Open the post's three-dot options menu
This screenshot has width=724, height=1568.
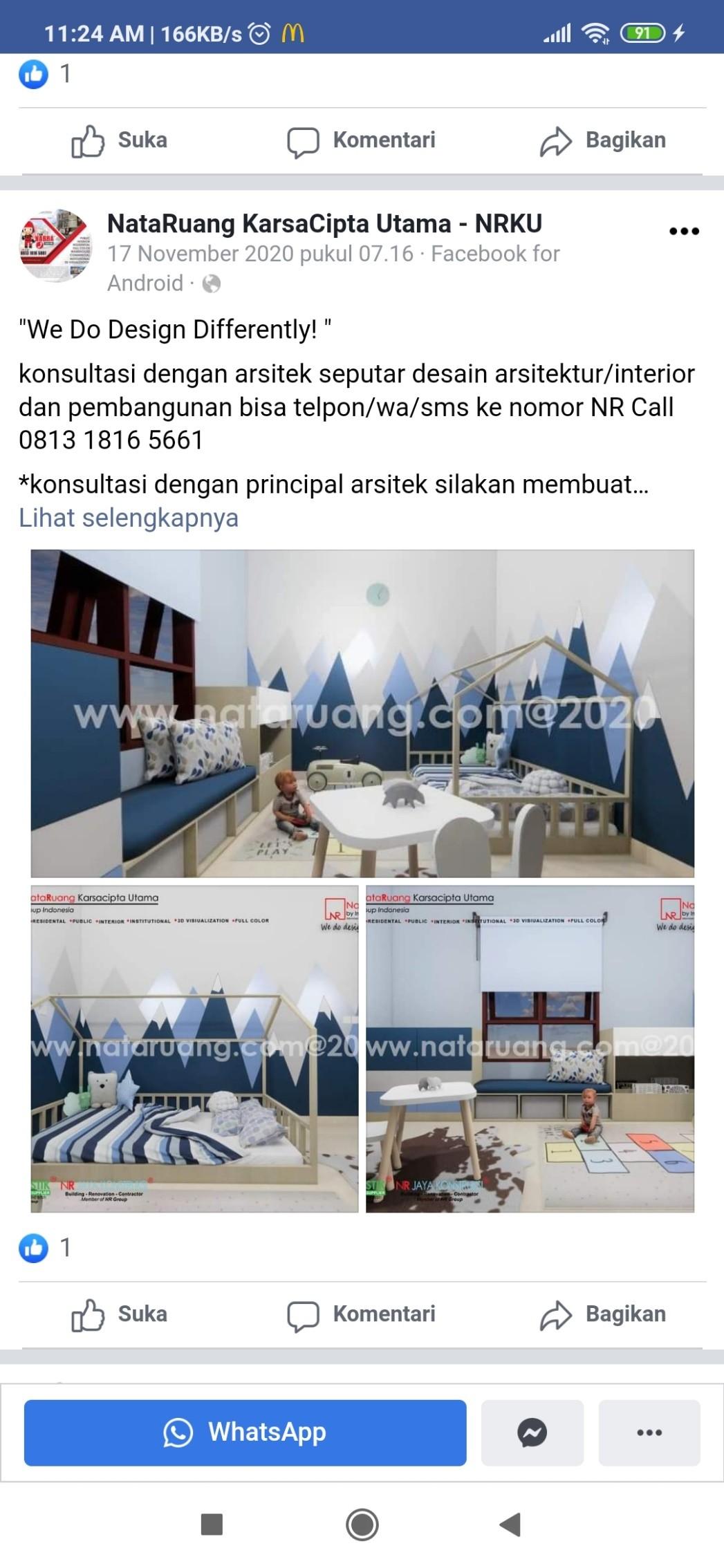tap(683, 231)
